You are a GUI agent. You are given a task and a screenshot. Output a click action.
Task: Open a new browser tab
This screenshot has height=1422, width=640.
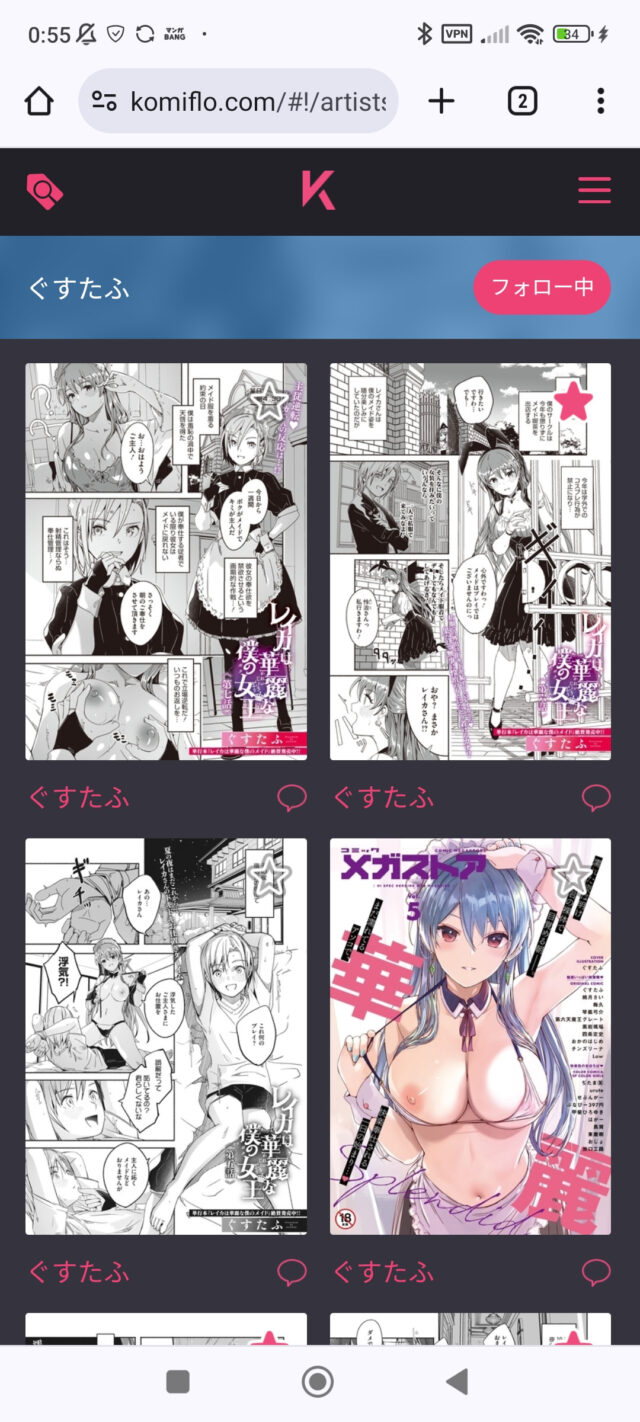(x=441, y=101)
